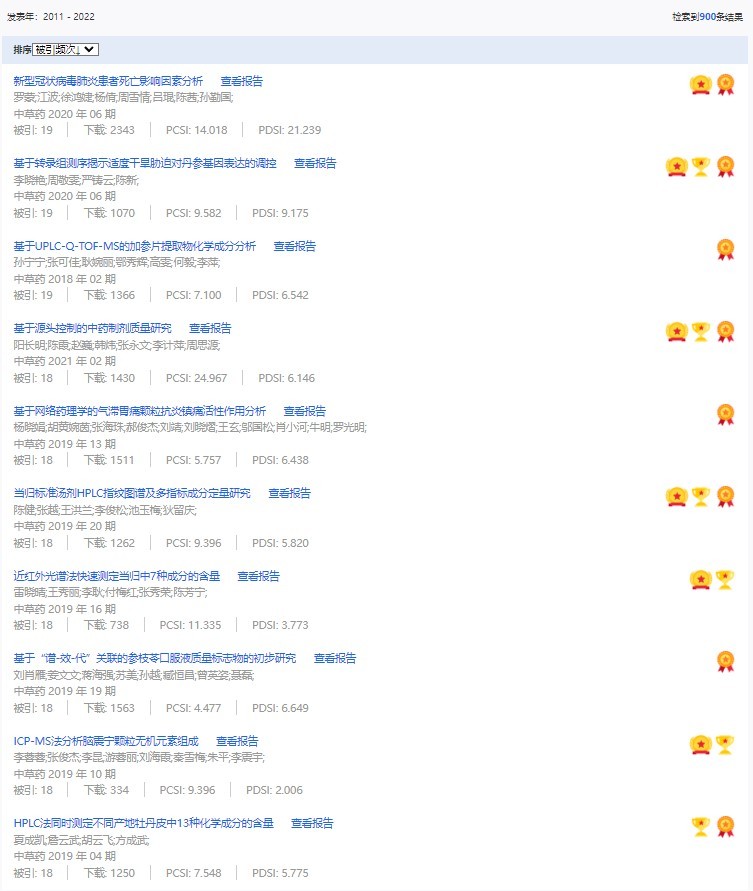753x891 pixels.
Task: Open the HPLC法同时测定牡丹皮 article
Action: coord(143,823)
